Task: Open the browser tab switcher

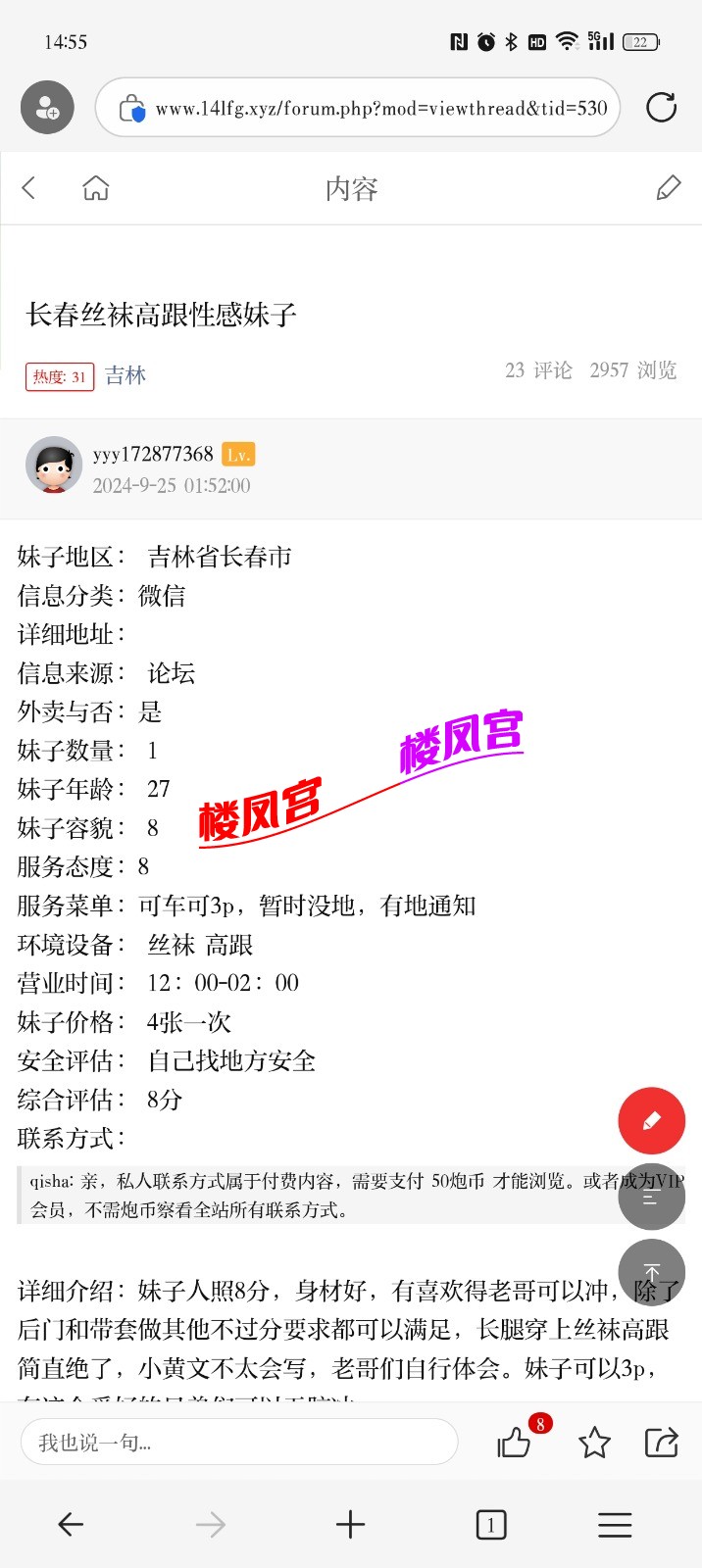Action: [490, 1525]
